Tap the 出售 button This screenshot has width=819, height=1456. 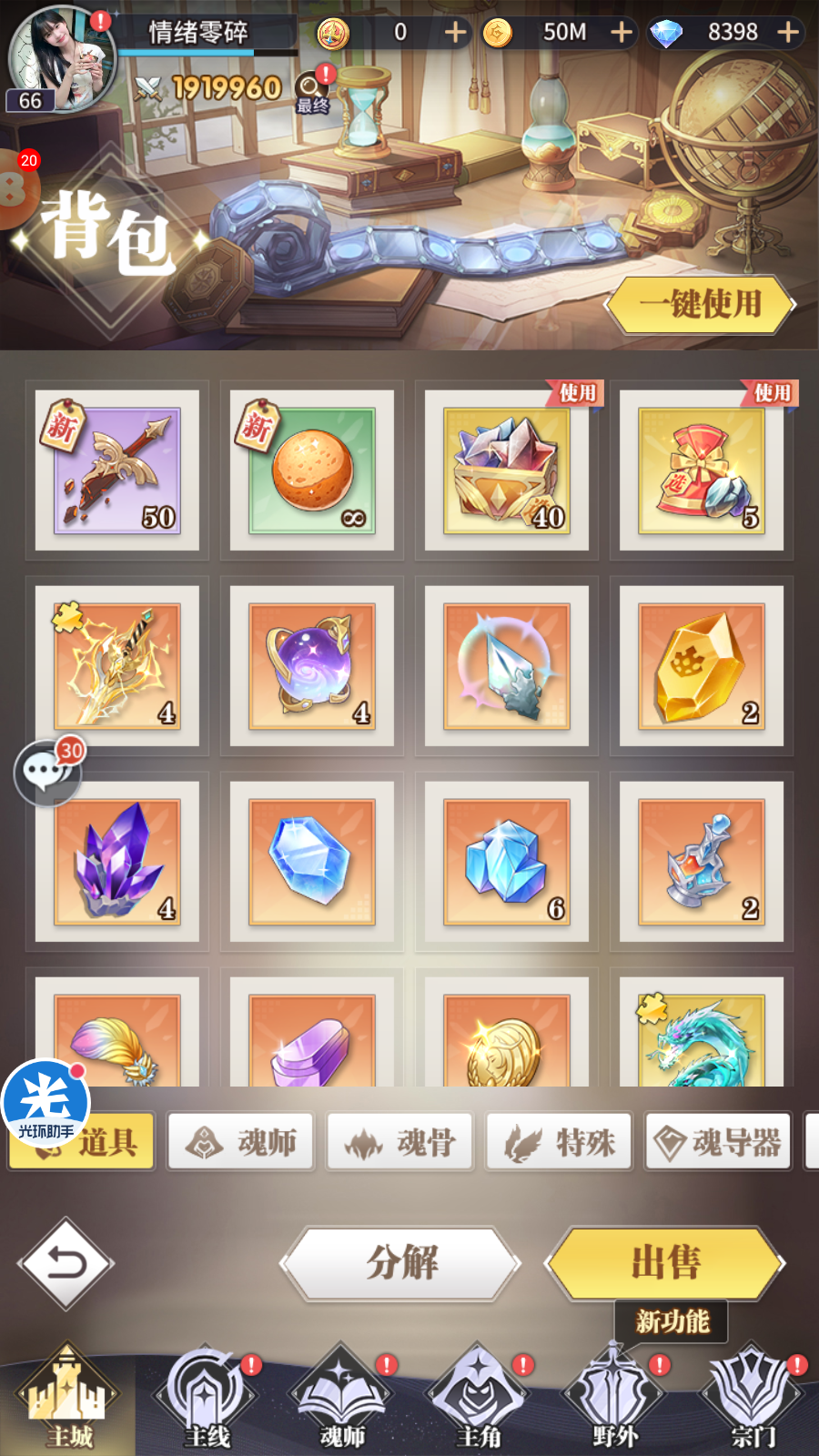[x=665, y=1263]
